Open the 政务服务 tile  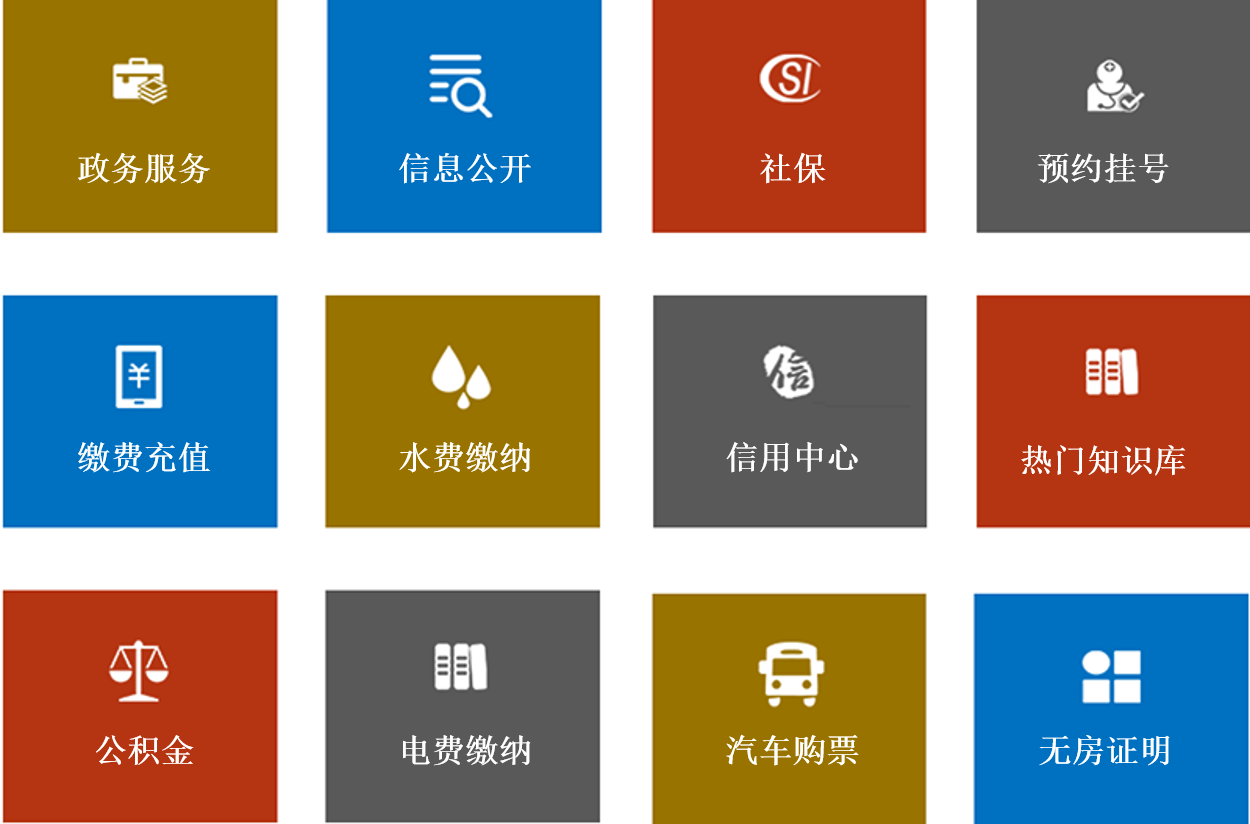point(140,116)
